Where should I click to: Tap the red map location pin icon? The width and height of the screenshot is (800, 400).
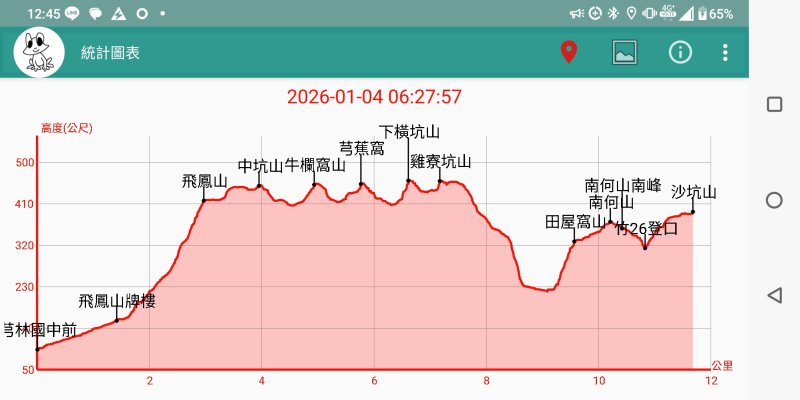pyautogui.click(x=569, y=53)
